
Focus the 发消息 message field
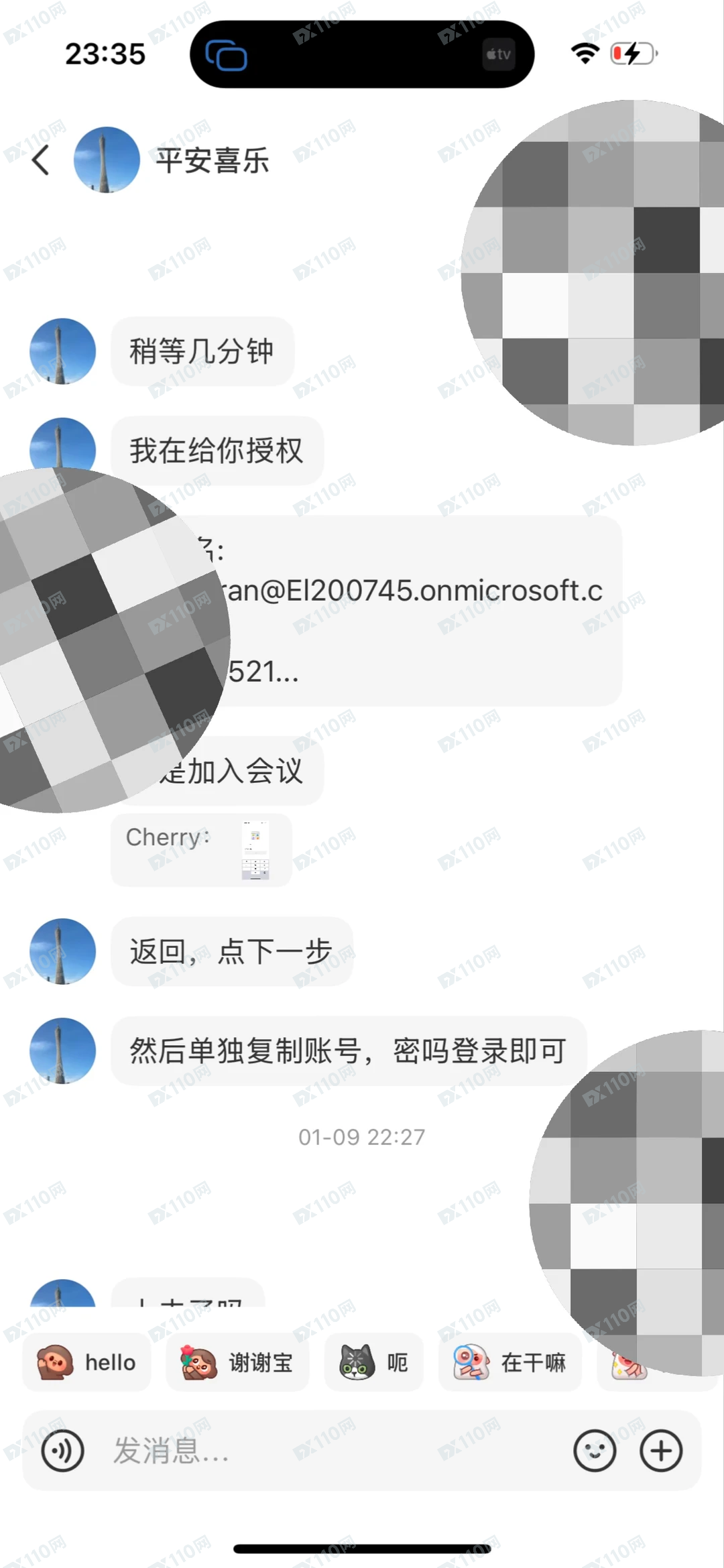click(x=322, y=1451)
